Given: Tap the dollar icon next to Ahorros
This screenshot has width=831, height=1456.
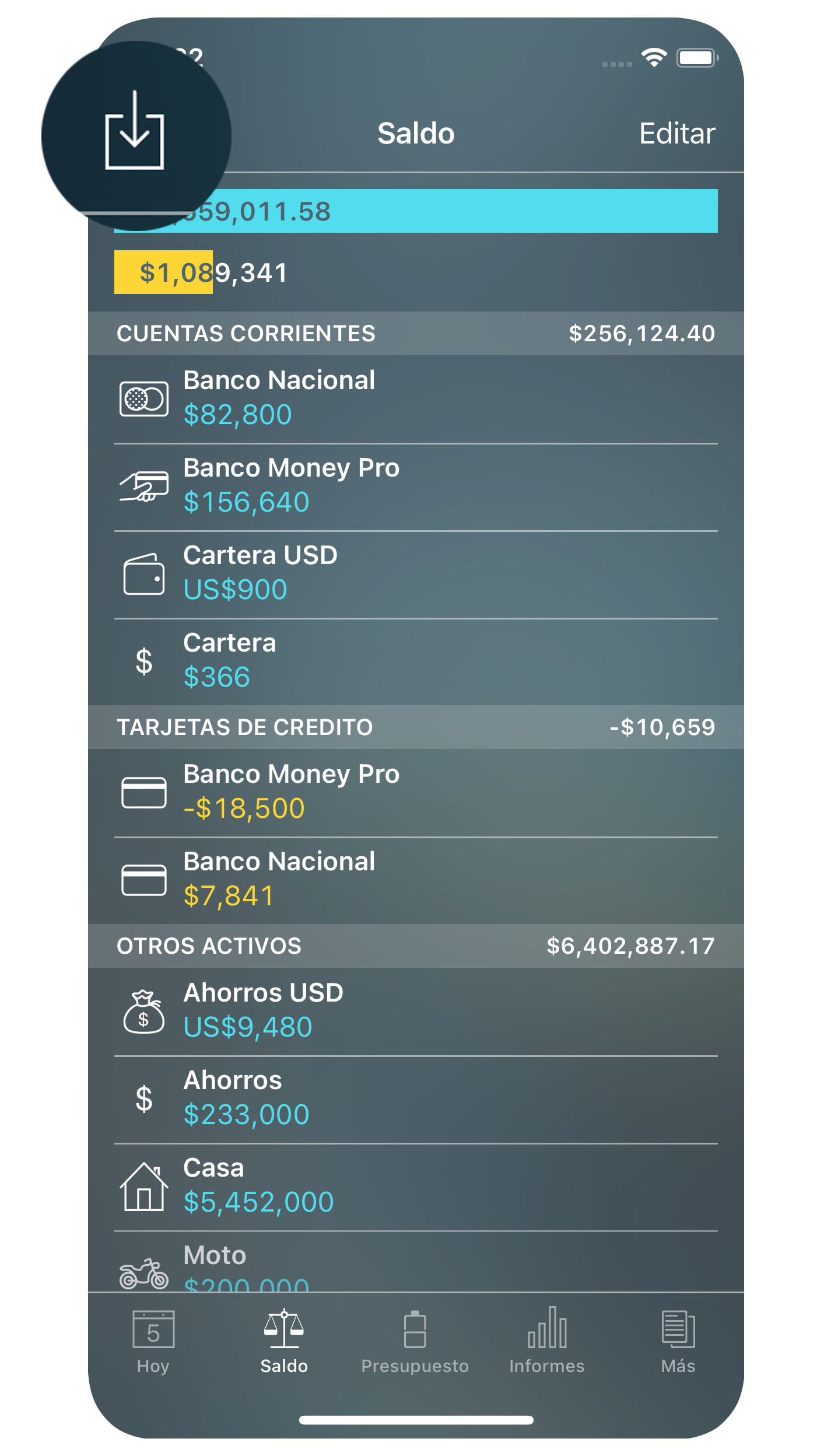Looking at the screenshot, I should coord(143,1100).
